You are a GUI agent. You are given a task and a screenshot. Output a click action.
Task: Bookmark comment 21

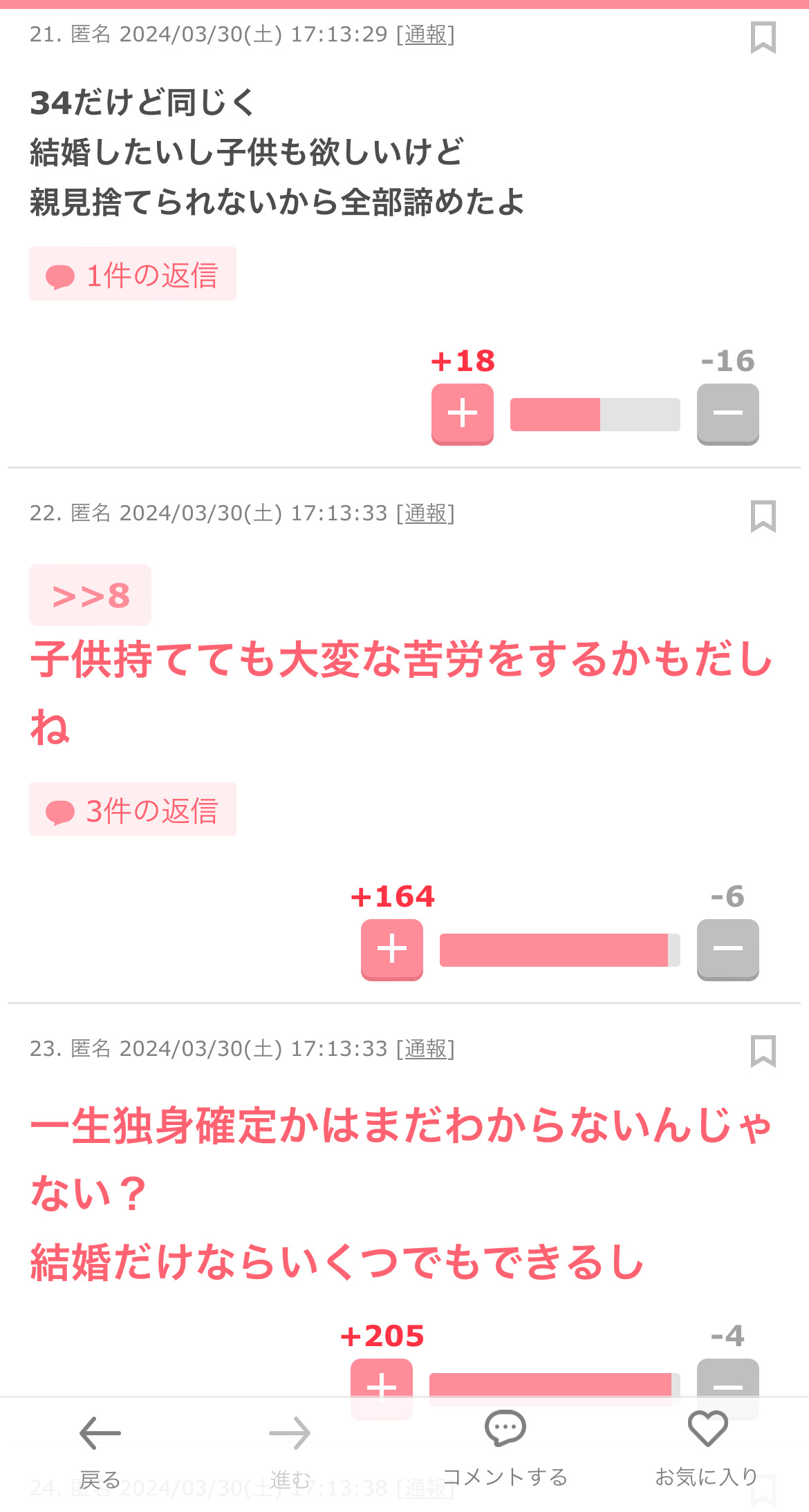click(x=763, y=37)
